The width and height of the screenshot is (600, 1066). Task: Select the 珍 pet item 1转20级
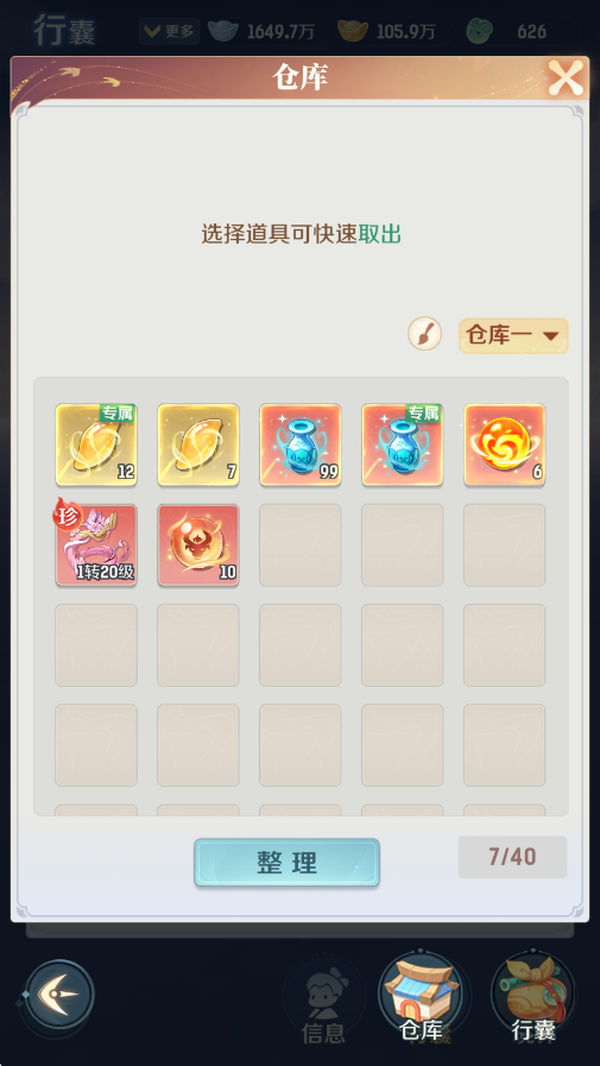point(96,545)
